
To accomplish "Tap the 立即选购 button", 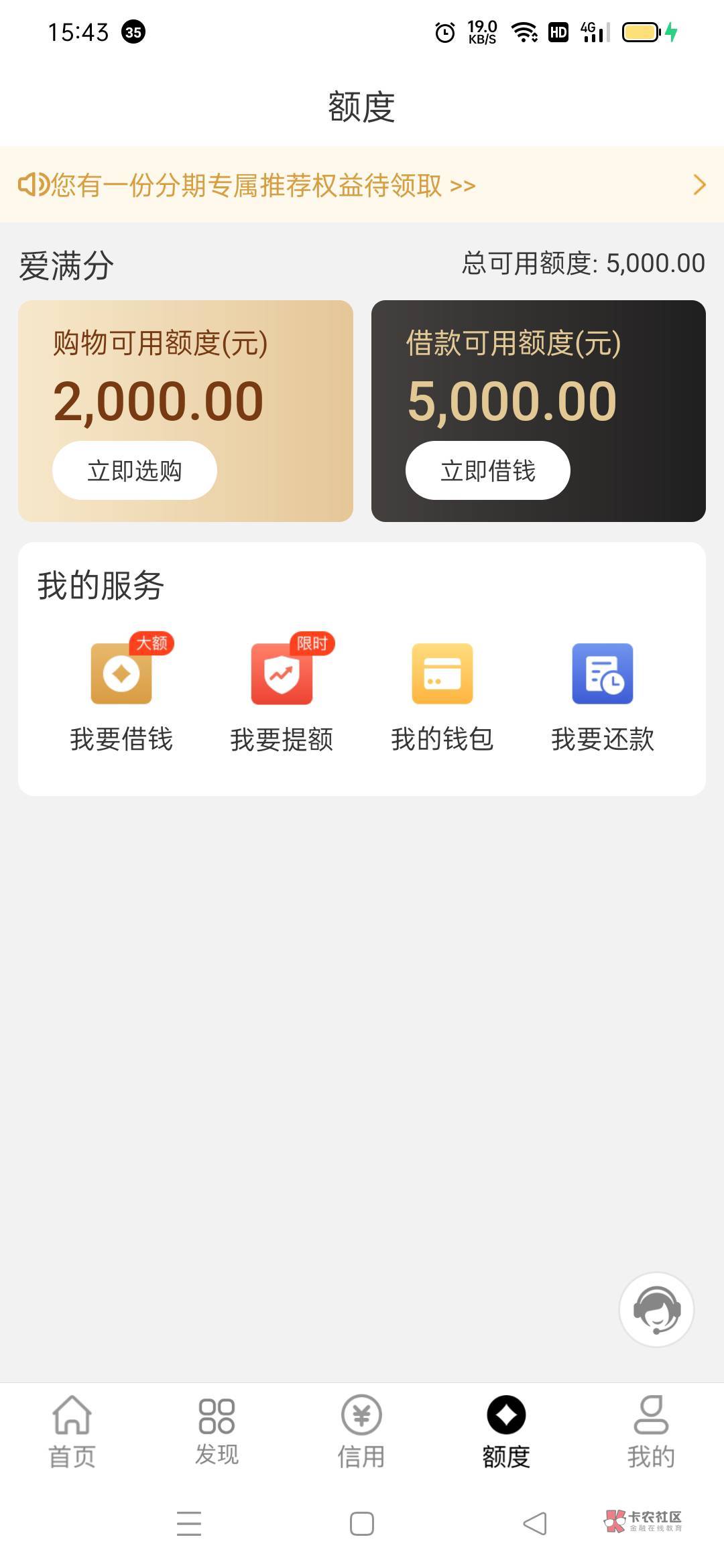I will [135, 470].
